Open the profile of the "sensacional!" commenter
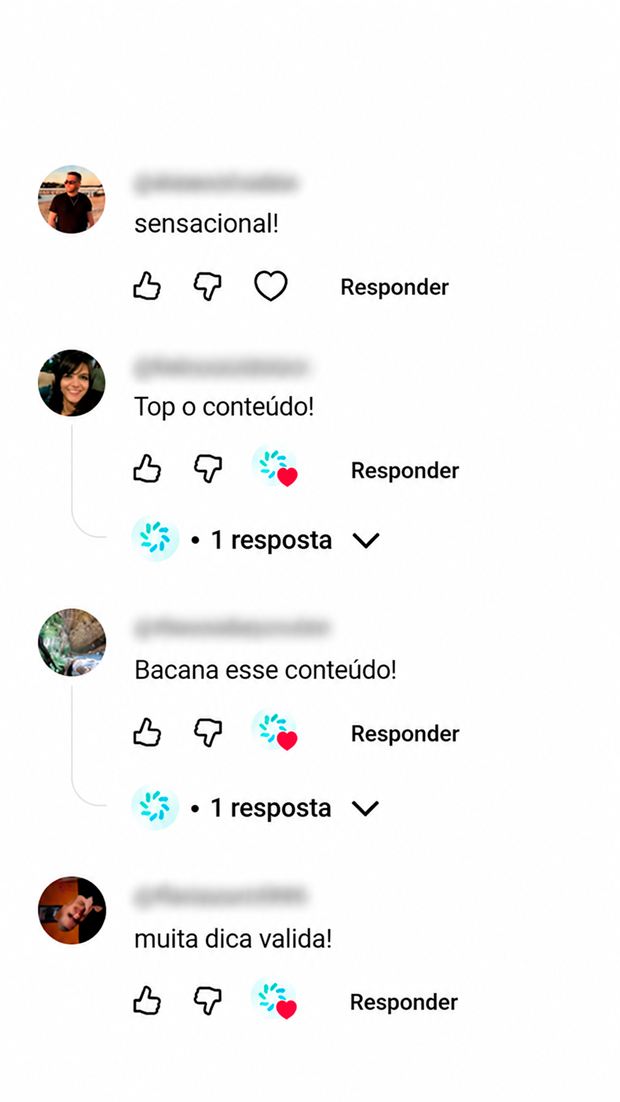 pyautogui.click(x=72, y=200)
